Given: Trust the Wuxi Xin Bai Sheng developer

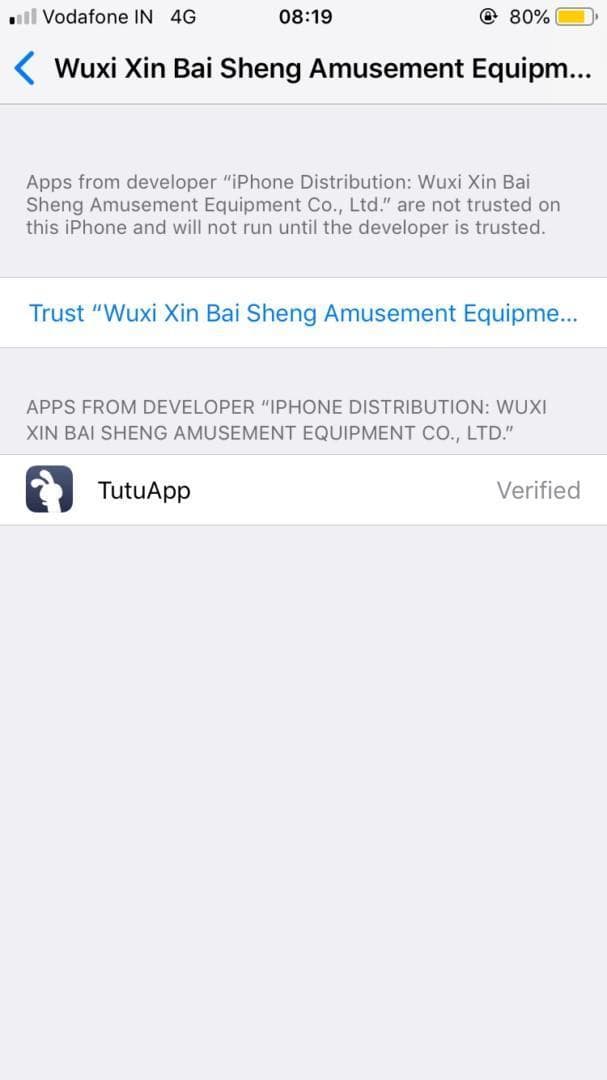Looking at the screenshot, I should point(303,313).
